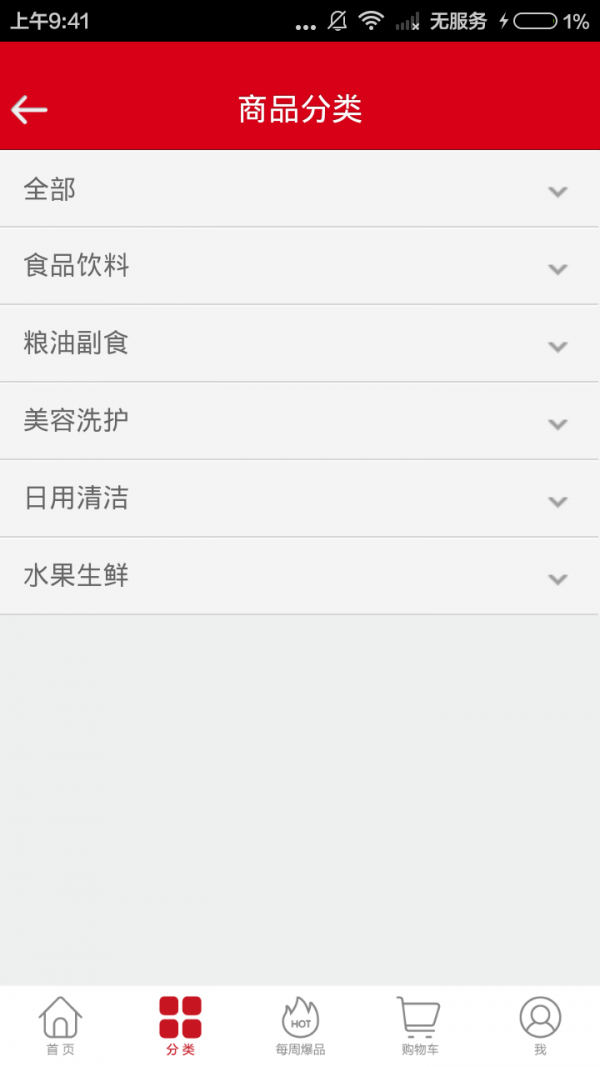The height and width of the screenshot is (1067, 600).
Task: Open the 购物车 tab
Action: (420, 1027)
